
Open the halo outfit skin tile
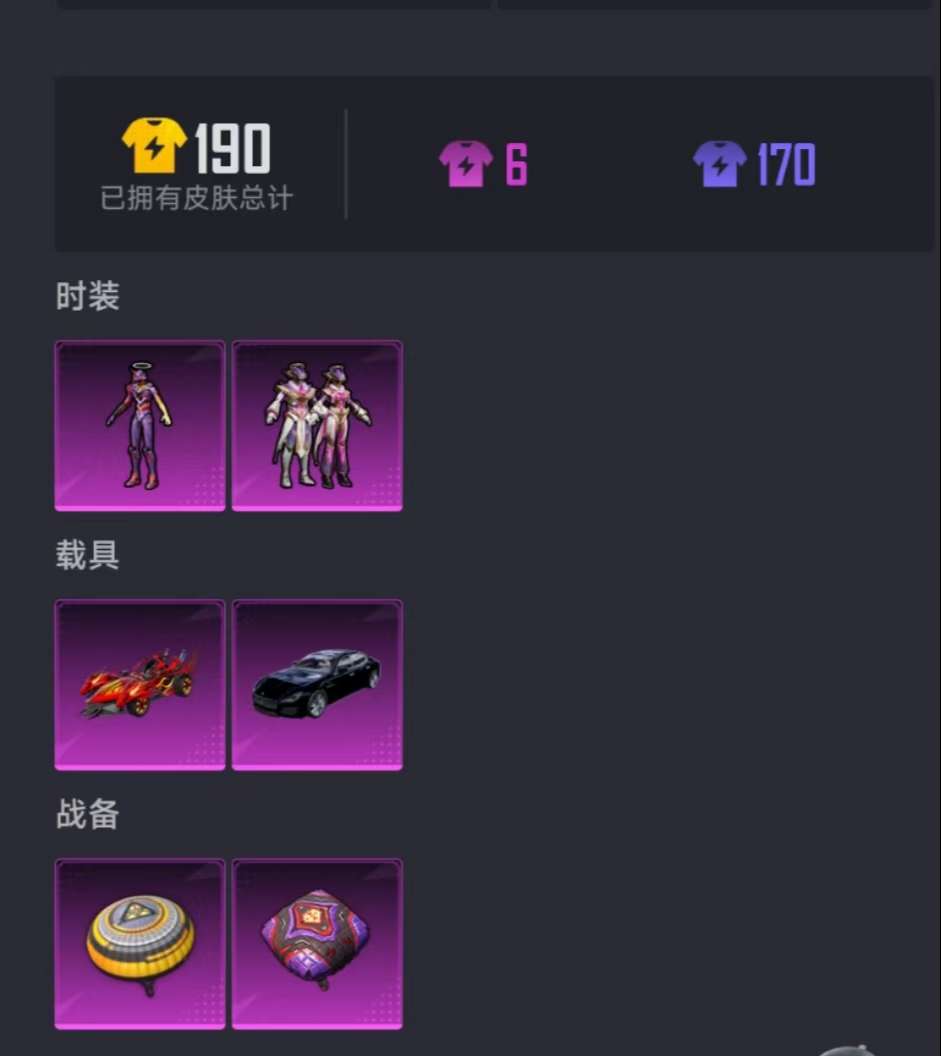click(x=140, y=425)
